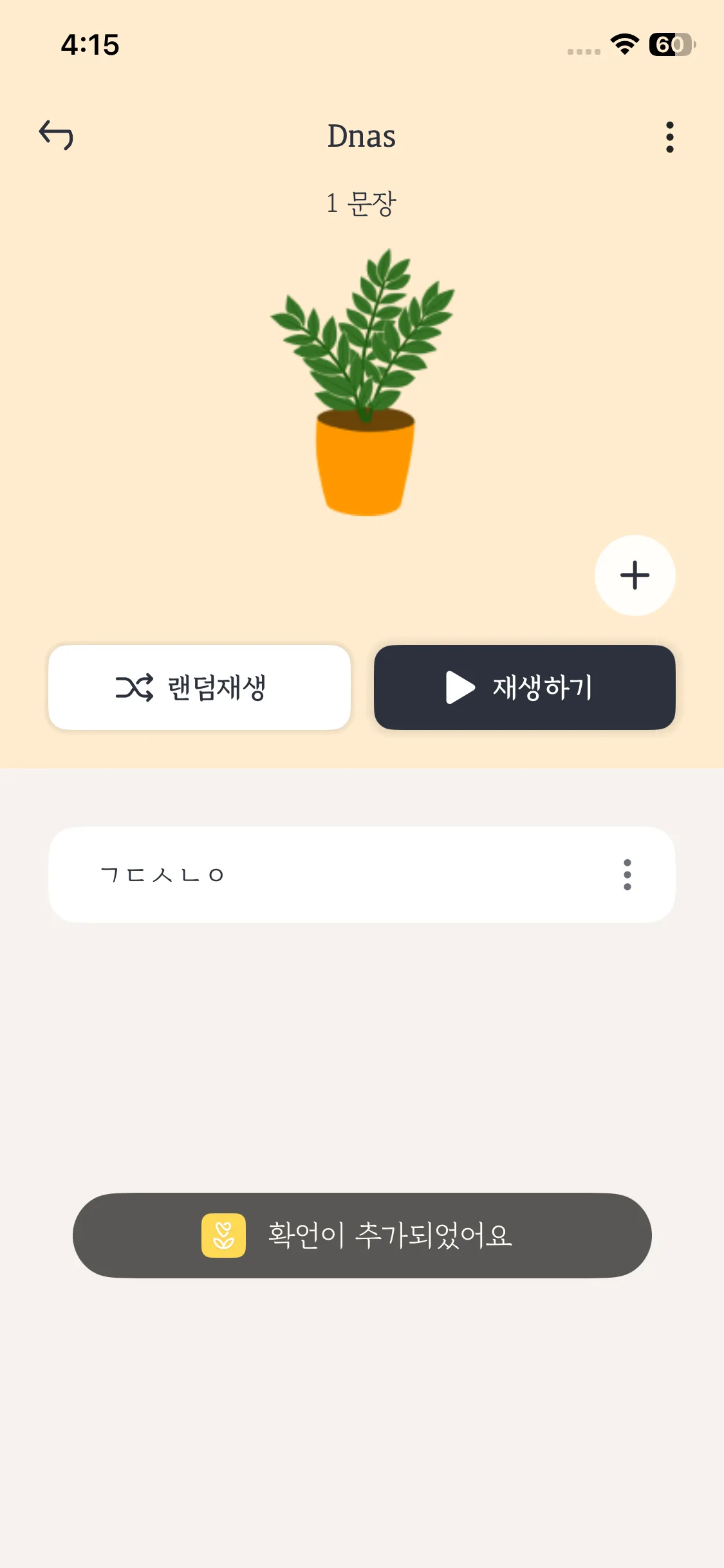Add a new affirmation with plus button
The width and height of the screenshot is (724, 1568).
(x=635, y=575)
